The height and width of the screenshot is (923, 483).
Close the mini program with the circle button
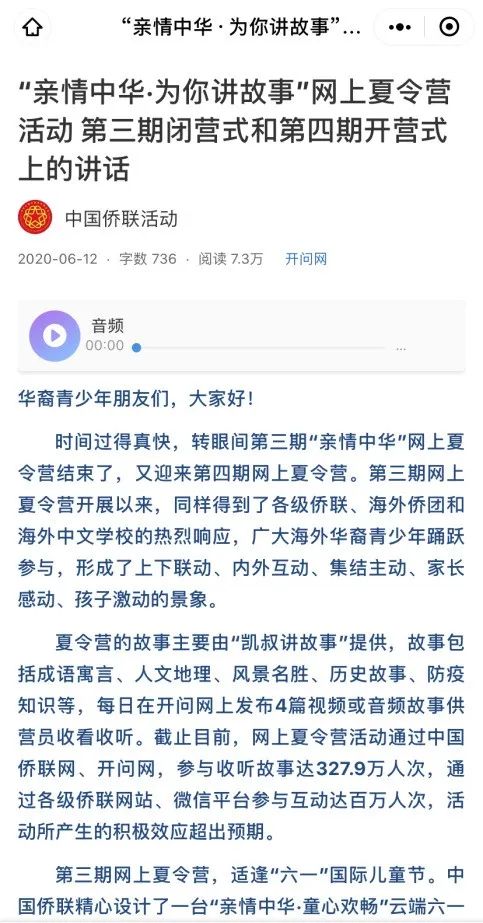pyautogui.click(x=449, y=27)
